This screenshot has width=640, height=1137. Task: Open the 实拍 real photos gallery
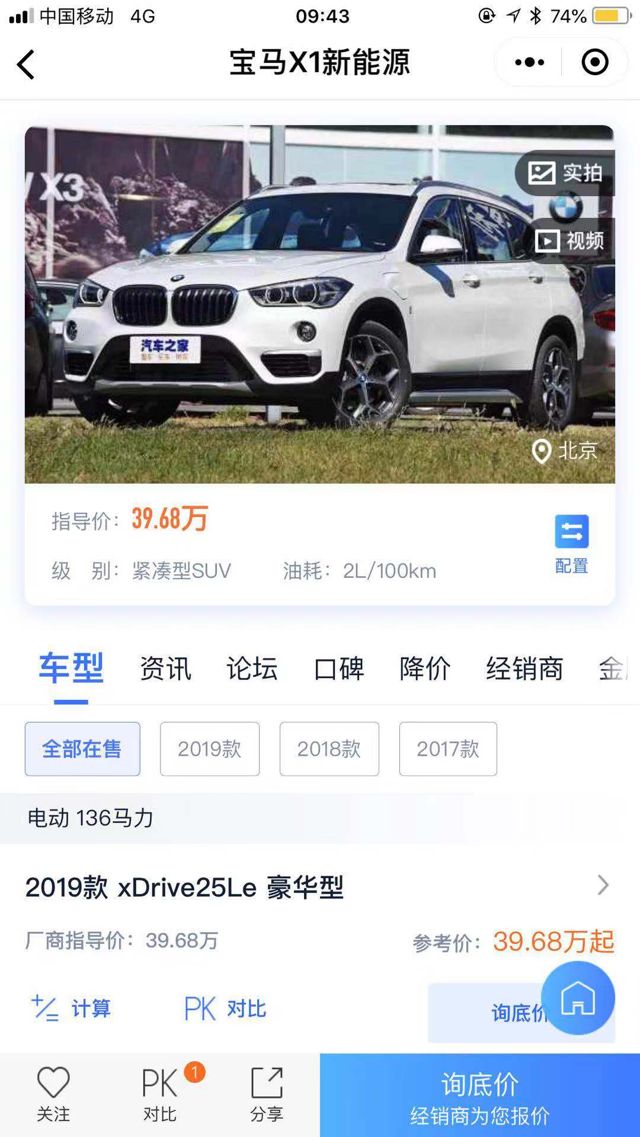(x=565, y=173)
